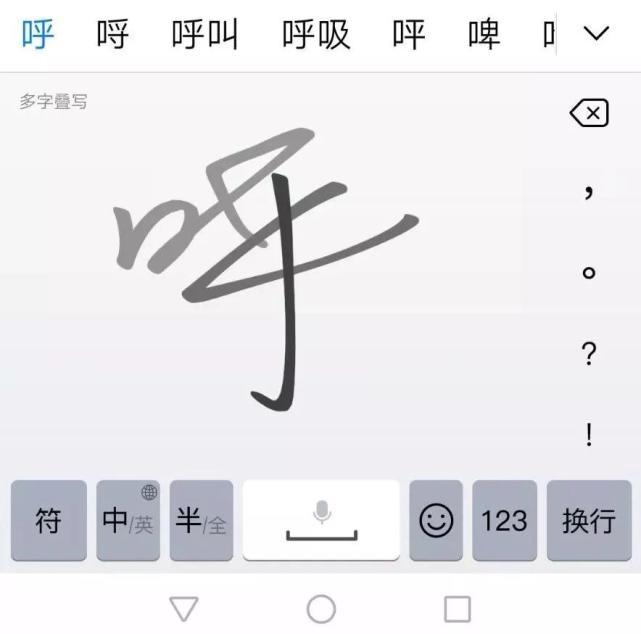Pick the candidate word 呼吸
Image resolution: width=641 pixels, height=634 pixels.
316,35
